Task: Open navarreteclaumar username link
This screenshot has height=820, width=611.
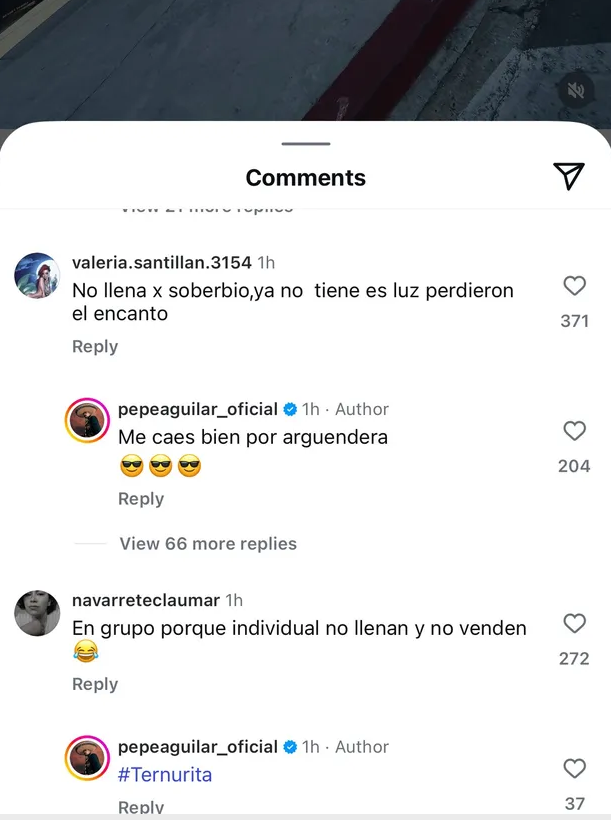Action: tap(146, 600)
